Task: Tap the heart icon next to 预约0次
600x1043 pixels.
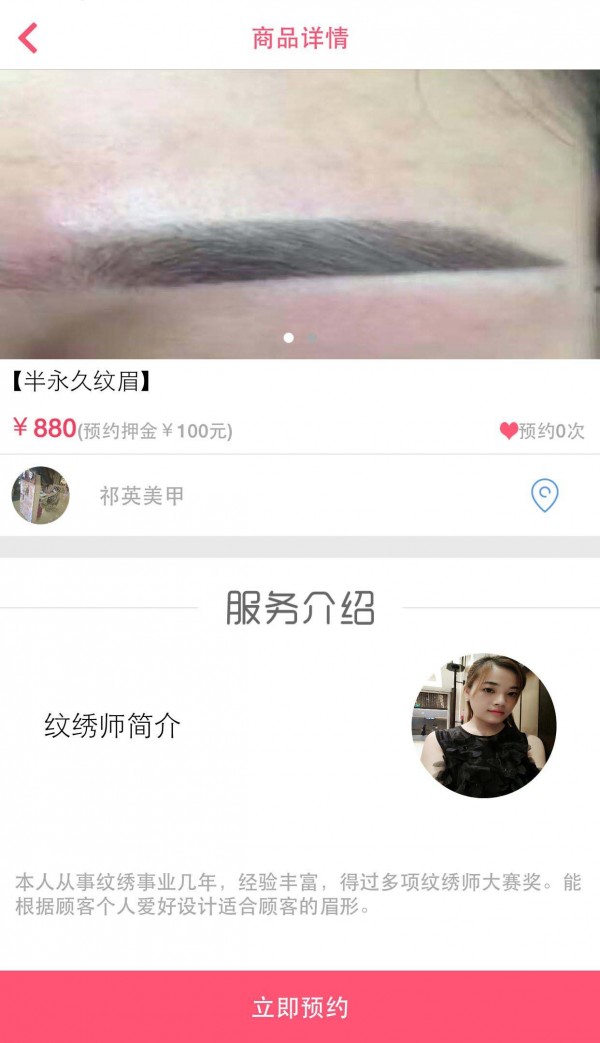Action: [x=509, y=431]
